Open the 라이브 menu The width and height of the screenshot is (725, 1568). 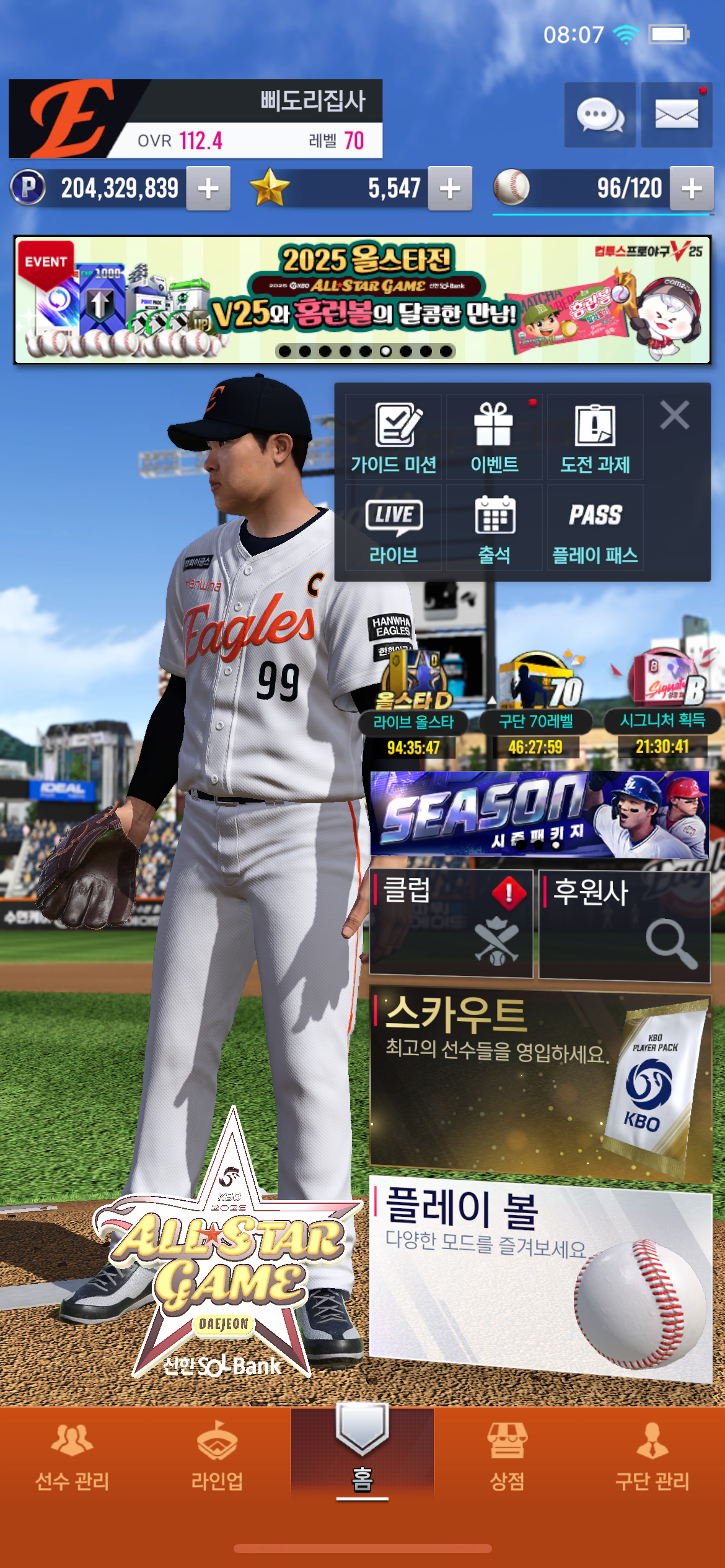393,528
